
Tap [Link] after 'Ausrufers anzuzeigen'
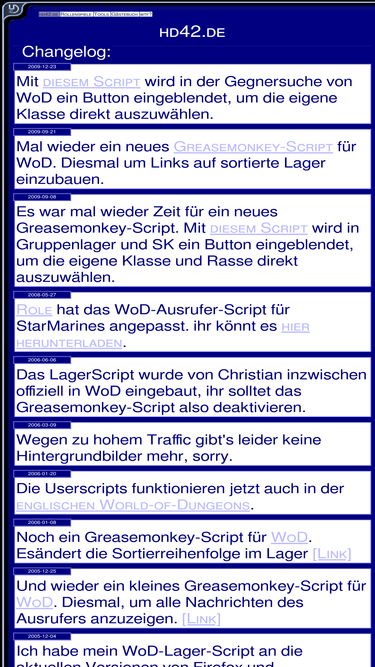pos(202,619)
